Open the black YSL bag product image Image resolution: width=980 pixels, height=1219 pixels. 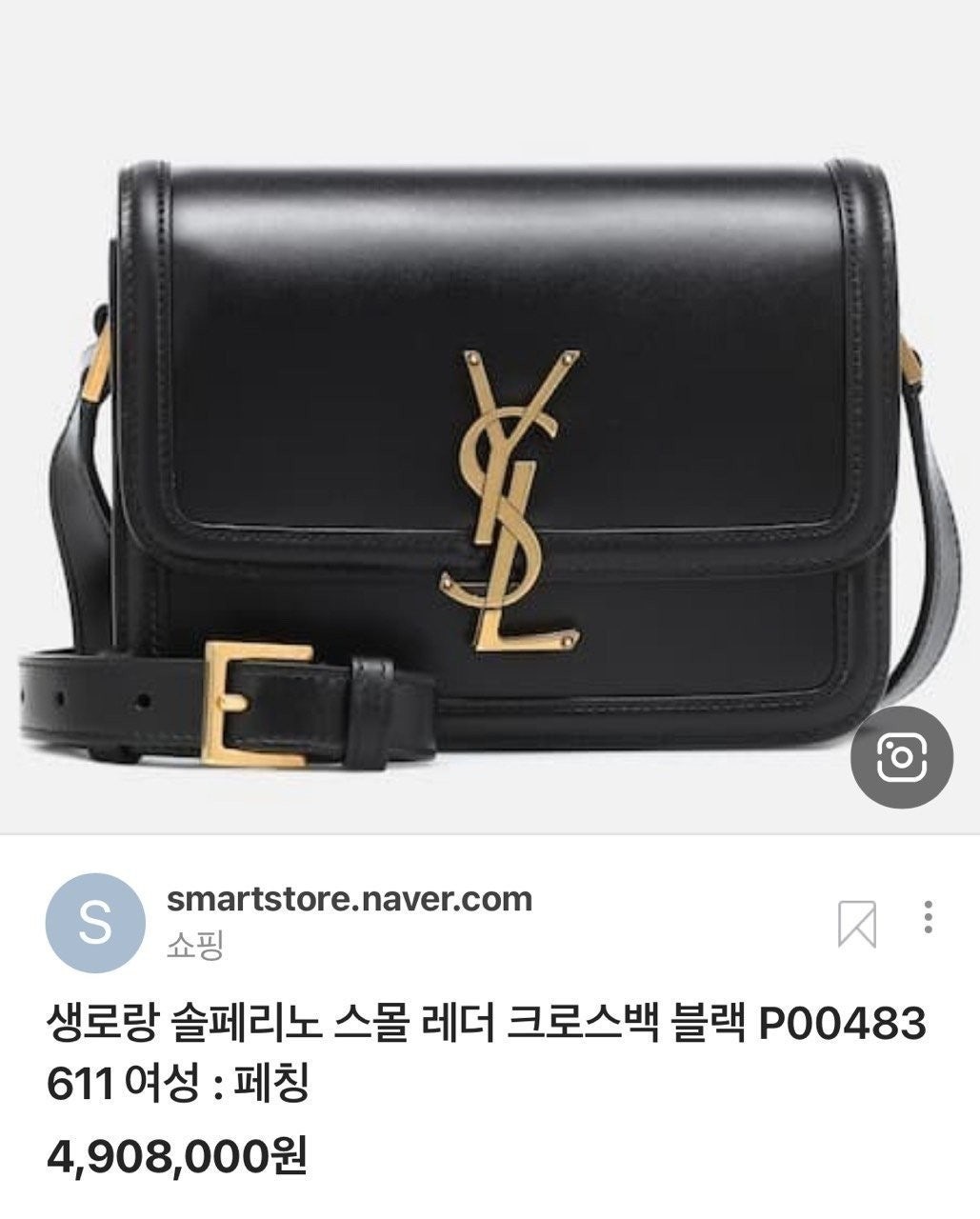(x=490, y=457)
